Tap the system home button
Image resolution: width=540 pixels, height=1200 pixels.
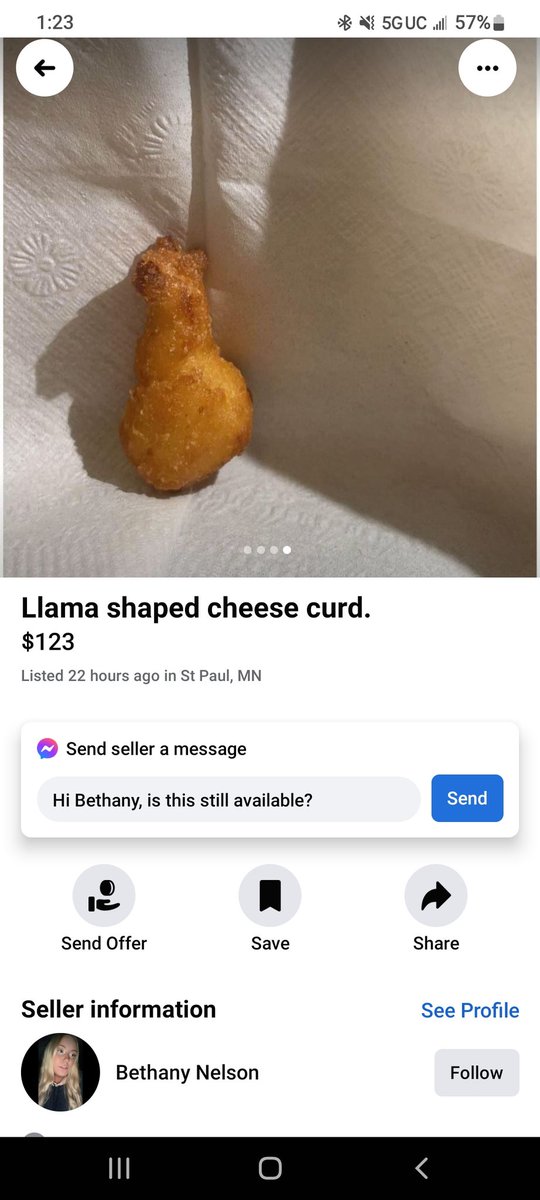pyautogui.click(x=270, y=1168)
